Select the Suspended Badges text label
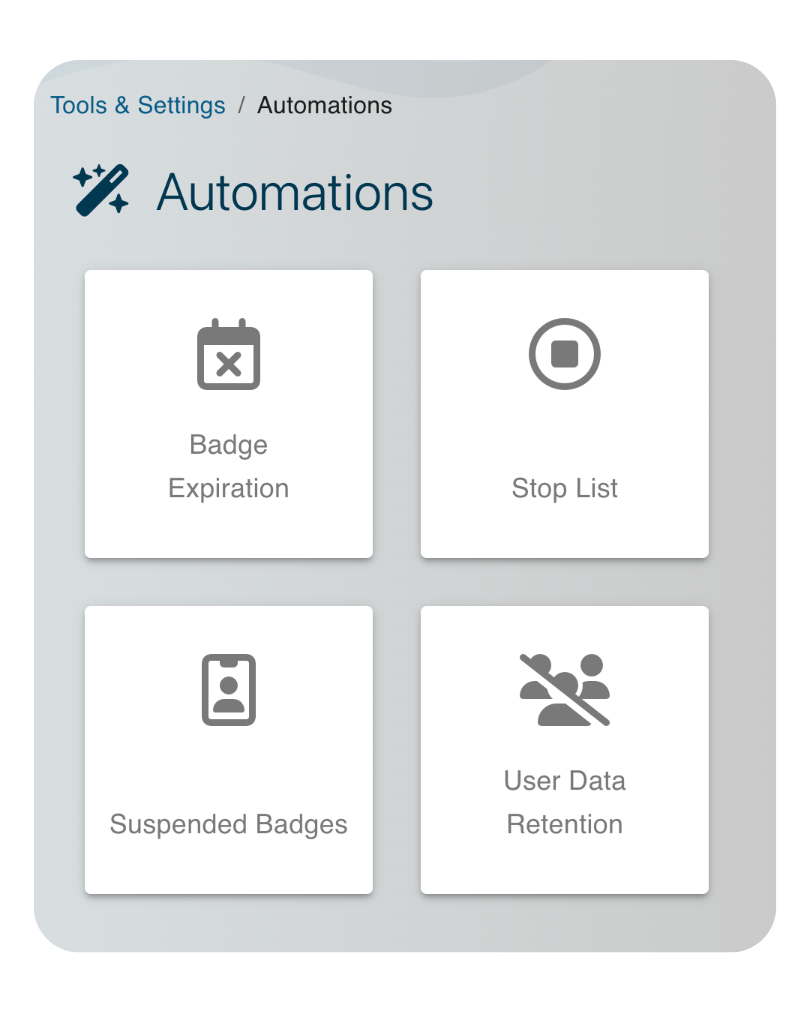Image resolution: width=810 pixels, height=1013 pixels. (229, 825)
